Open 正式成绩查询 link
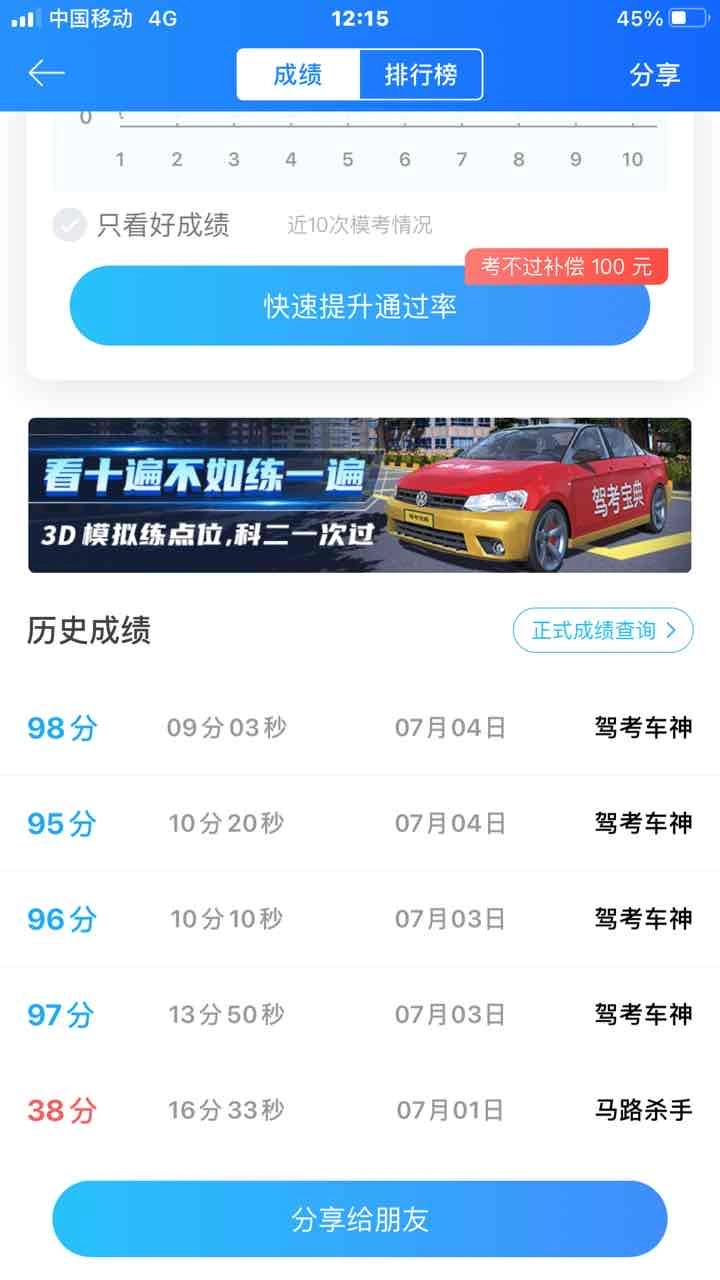This screenshot has height=1280, width=720. click(x=602, y=630)
